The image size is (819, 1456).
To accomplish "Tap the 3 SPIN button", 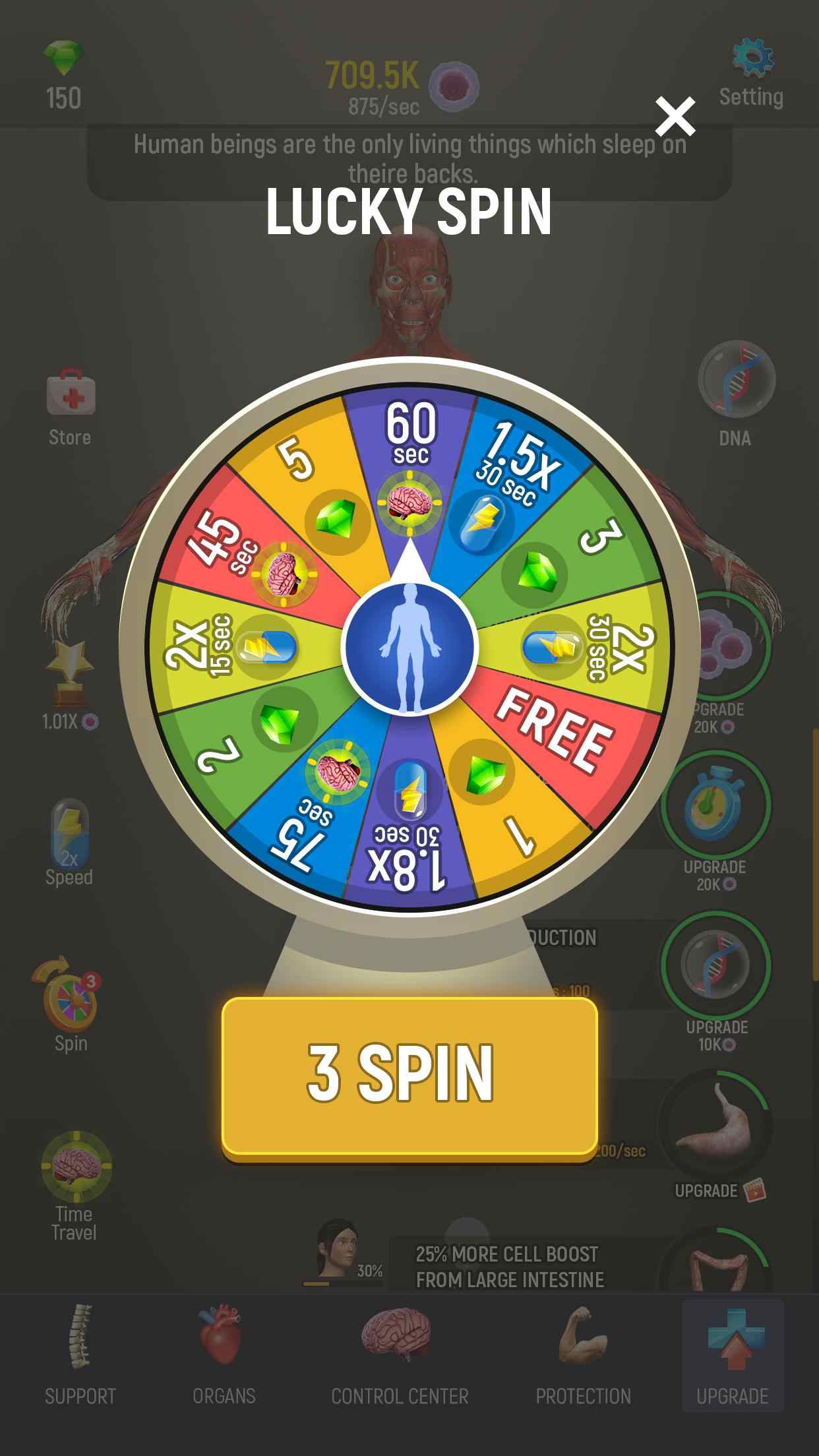I will click(x=409, y=1076).
